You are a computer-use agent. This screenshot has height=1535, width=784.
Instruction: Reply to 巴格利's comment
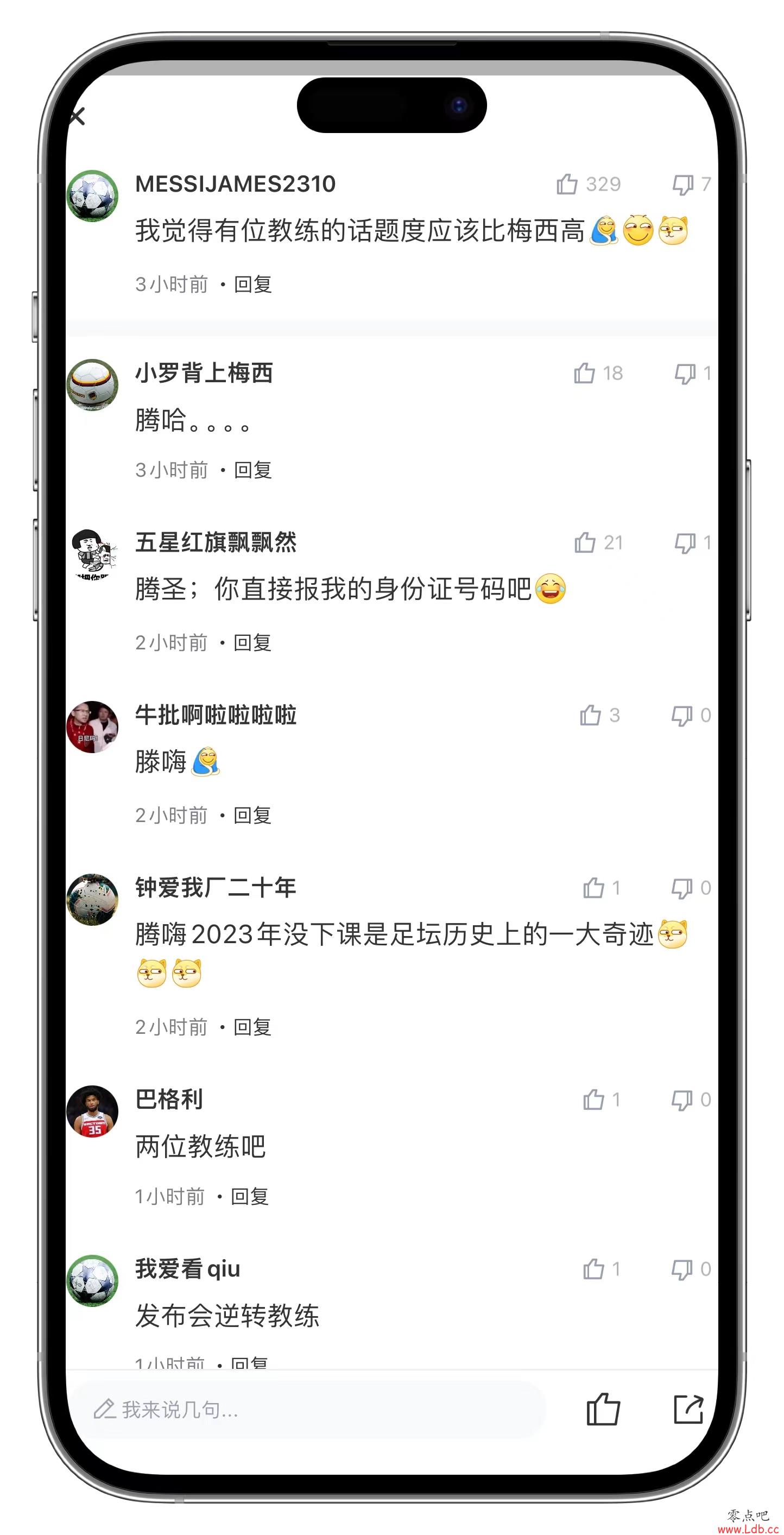click(x=250, y=1196)
